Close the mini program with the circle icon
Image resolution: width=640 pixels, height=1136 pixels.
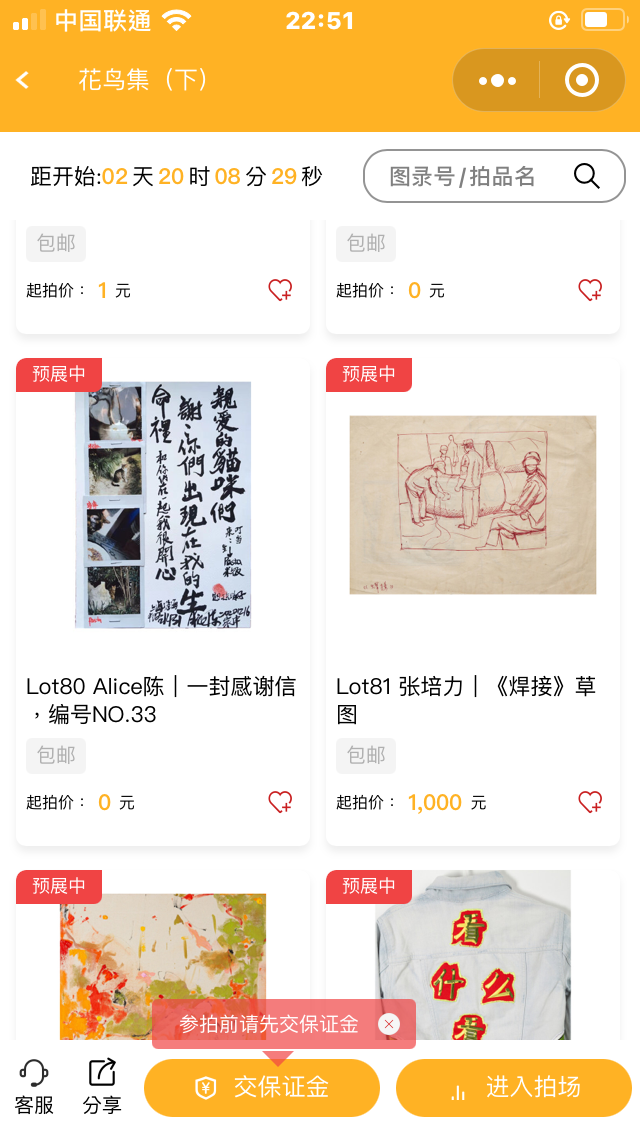click(x=581, y=80)
